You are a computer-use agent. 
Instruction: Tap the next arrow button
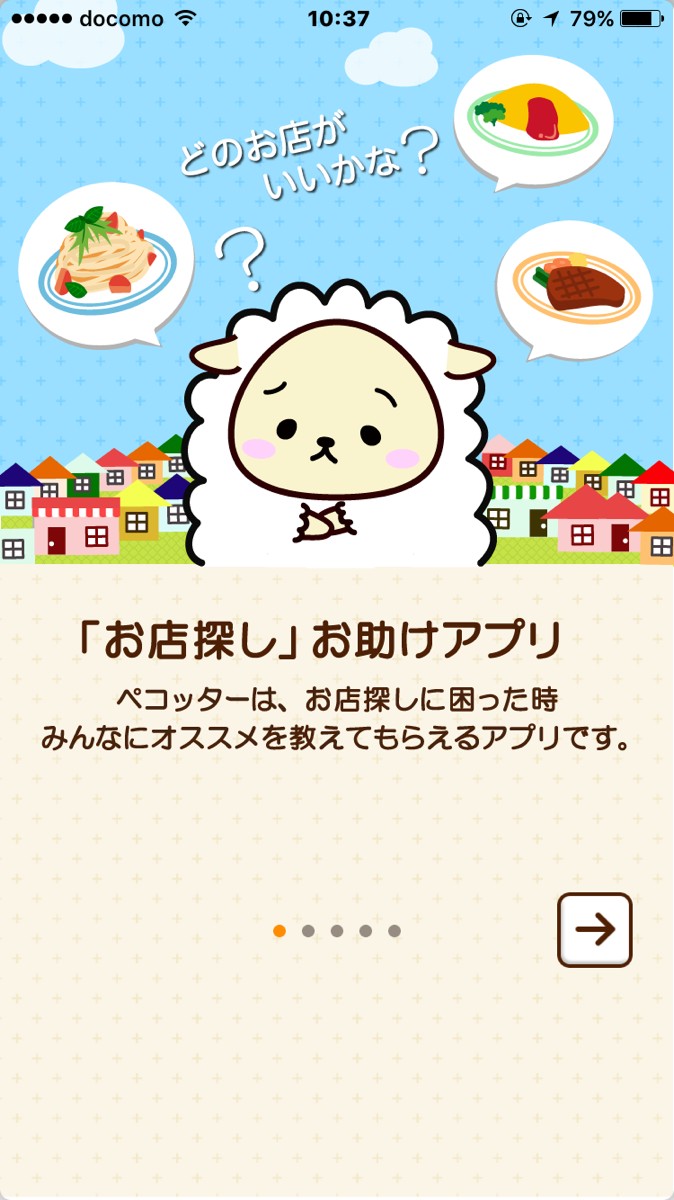click(x=595, y=930)
